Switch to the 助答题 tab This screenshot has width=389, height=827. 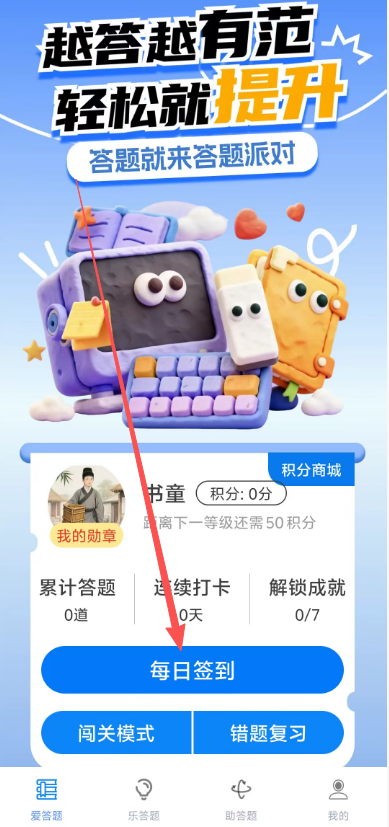coord(241,800)
